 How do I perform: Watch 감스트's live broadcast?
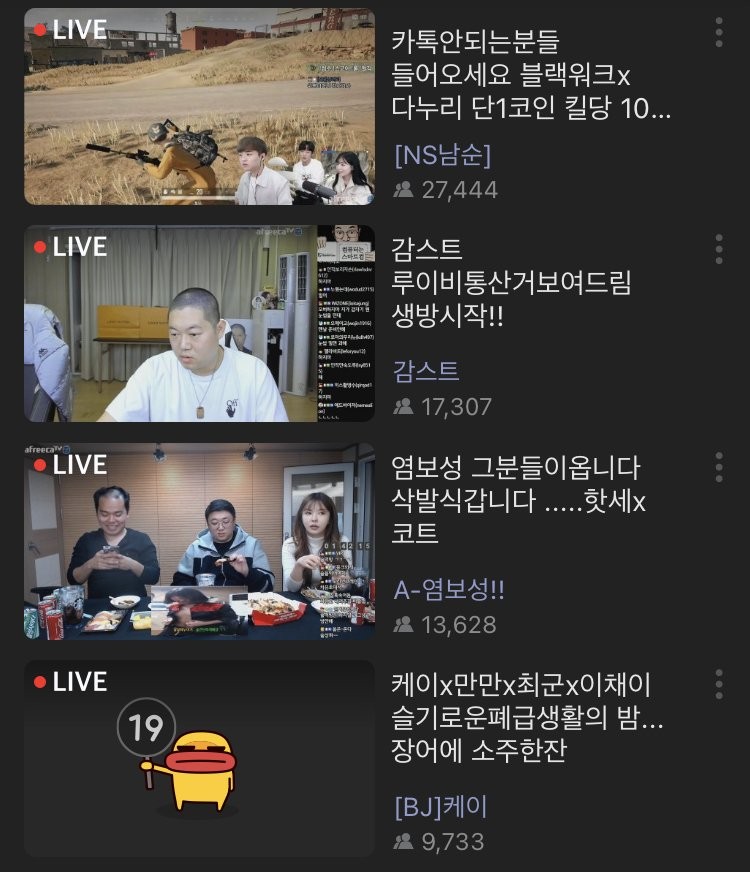point(199,323)
